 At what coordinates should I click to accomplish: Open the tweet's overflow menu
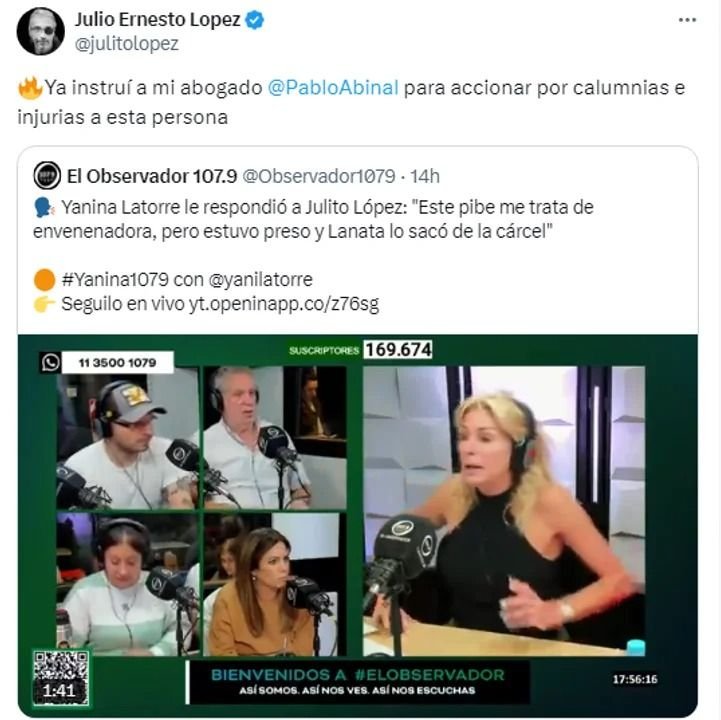(686, 20)
